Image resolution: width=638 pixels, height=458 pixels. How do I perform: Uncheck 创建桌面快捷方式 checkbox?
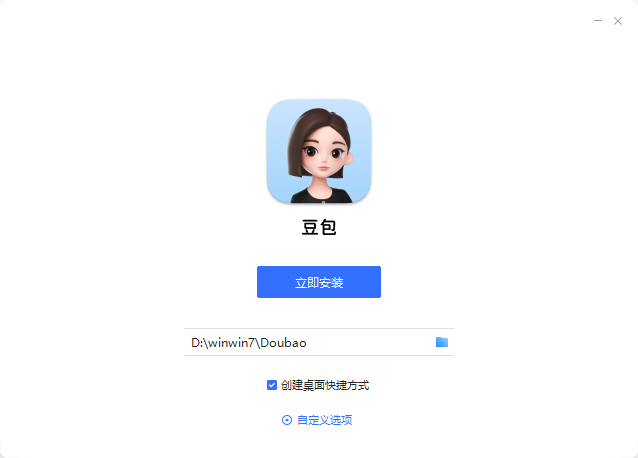(x=272, y=385)
